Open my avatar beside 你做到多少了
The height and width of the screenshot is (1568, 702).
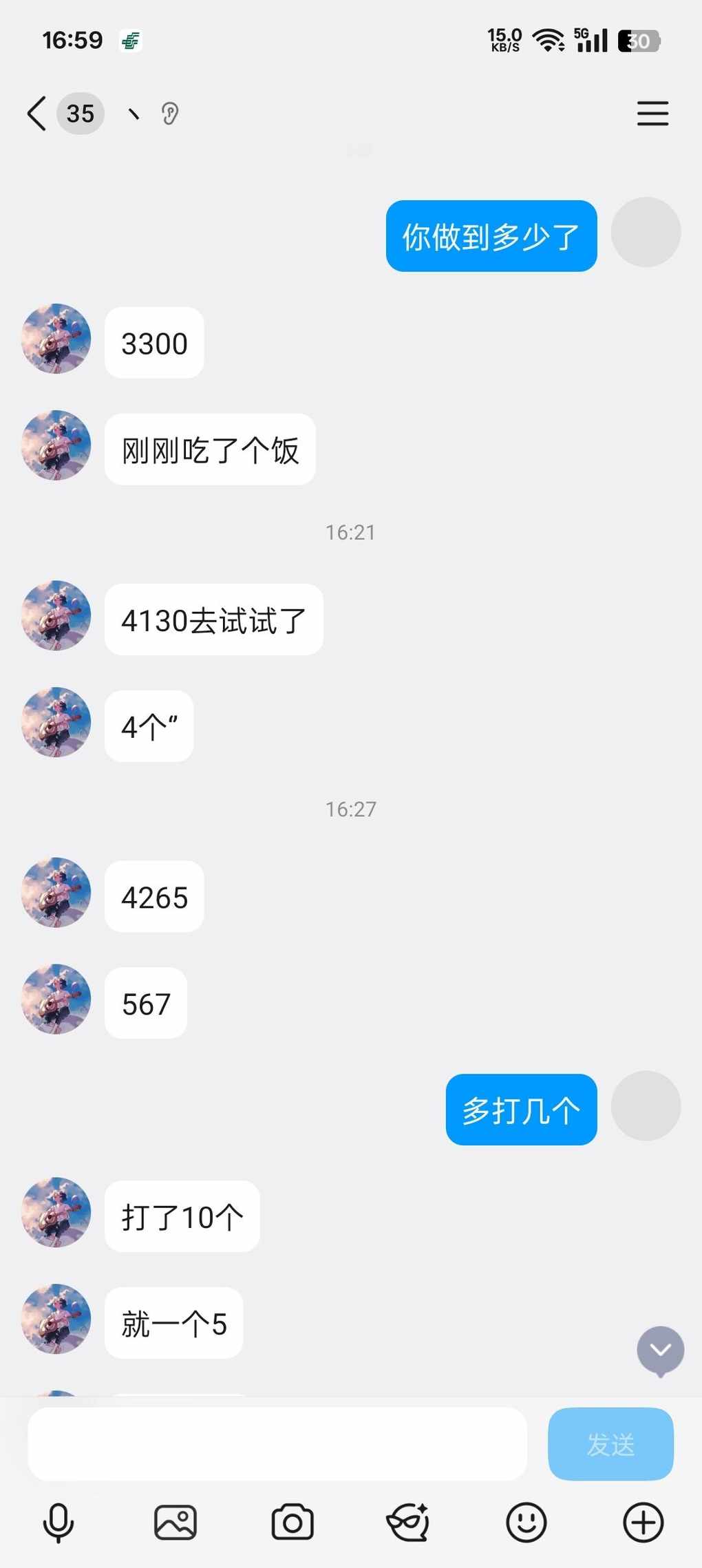pyautogui.click(x=646, y=233)
